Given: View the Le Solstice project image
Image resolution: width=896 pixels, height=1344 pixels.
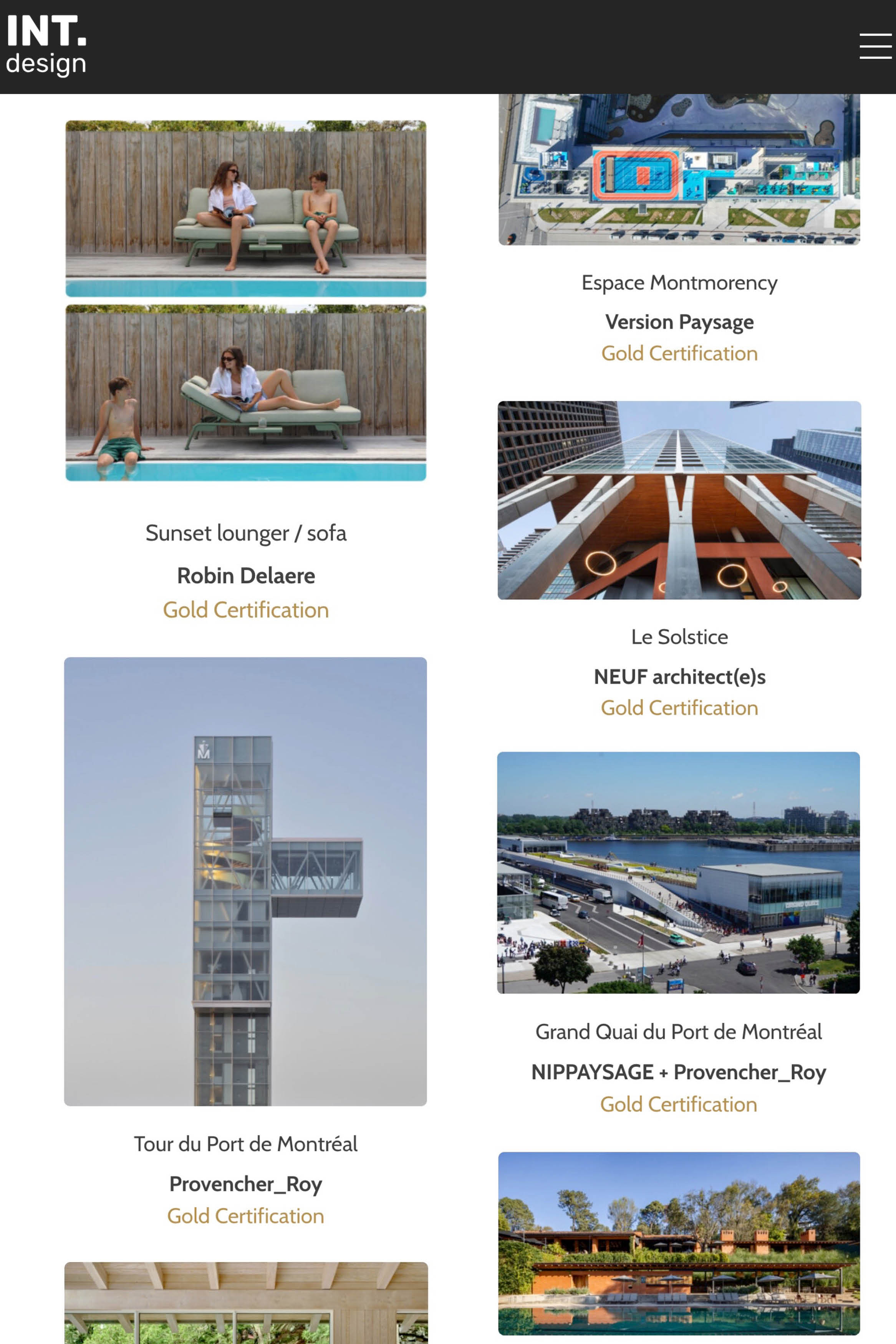Looking at the screenshot, I should (679, 500).
